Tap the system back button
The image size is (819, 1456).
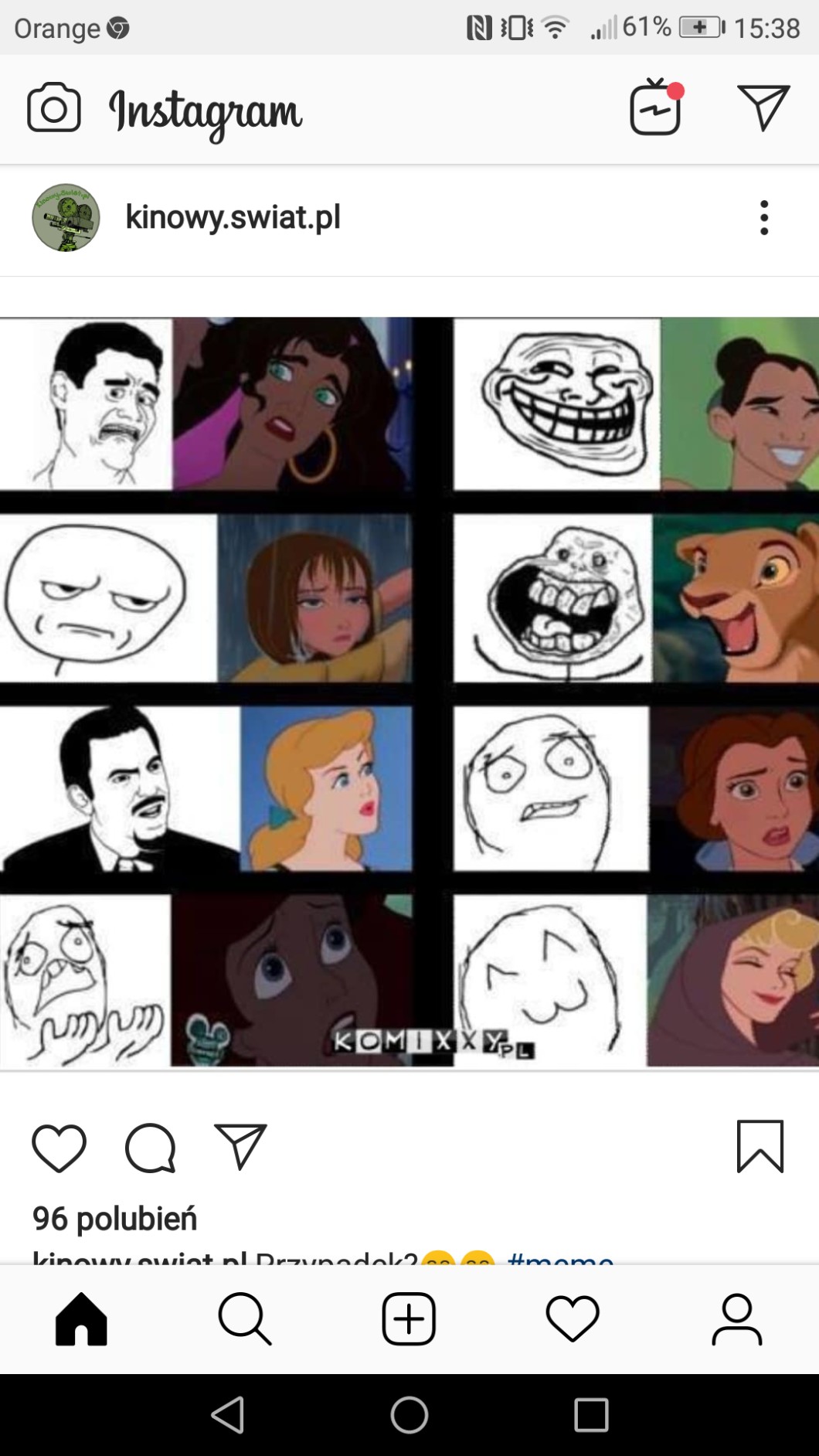(x=228, y=1415)
